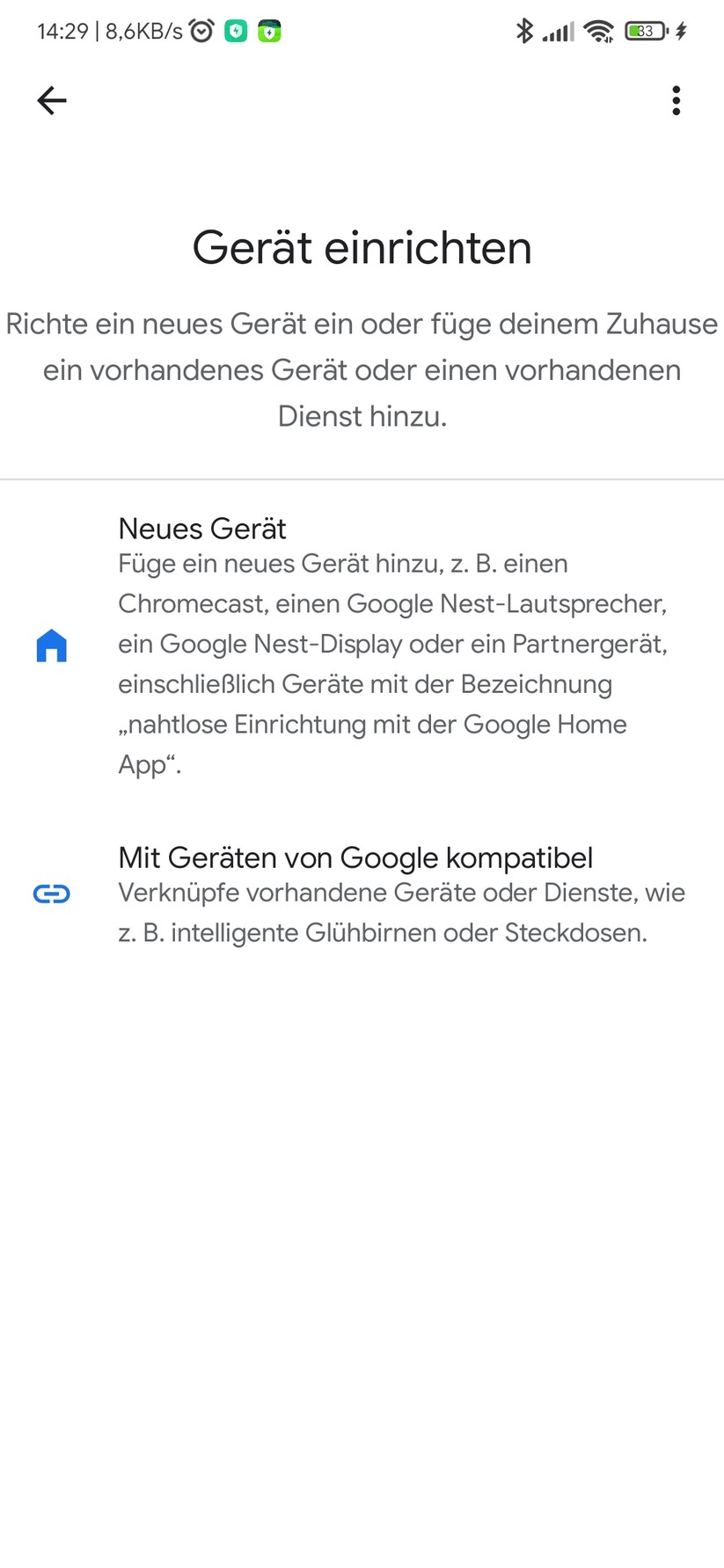Screen dimensions: 724x1568
Task: Tap the battery indicator showing 33 percent
Action: click(643, 31)
